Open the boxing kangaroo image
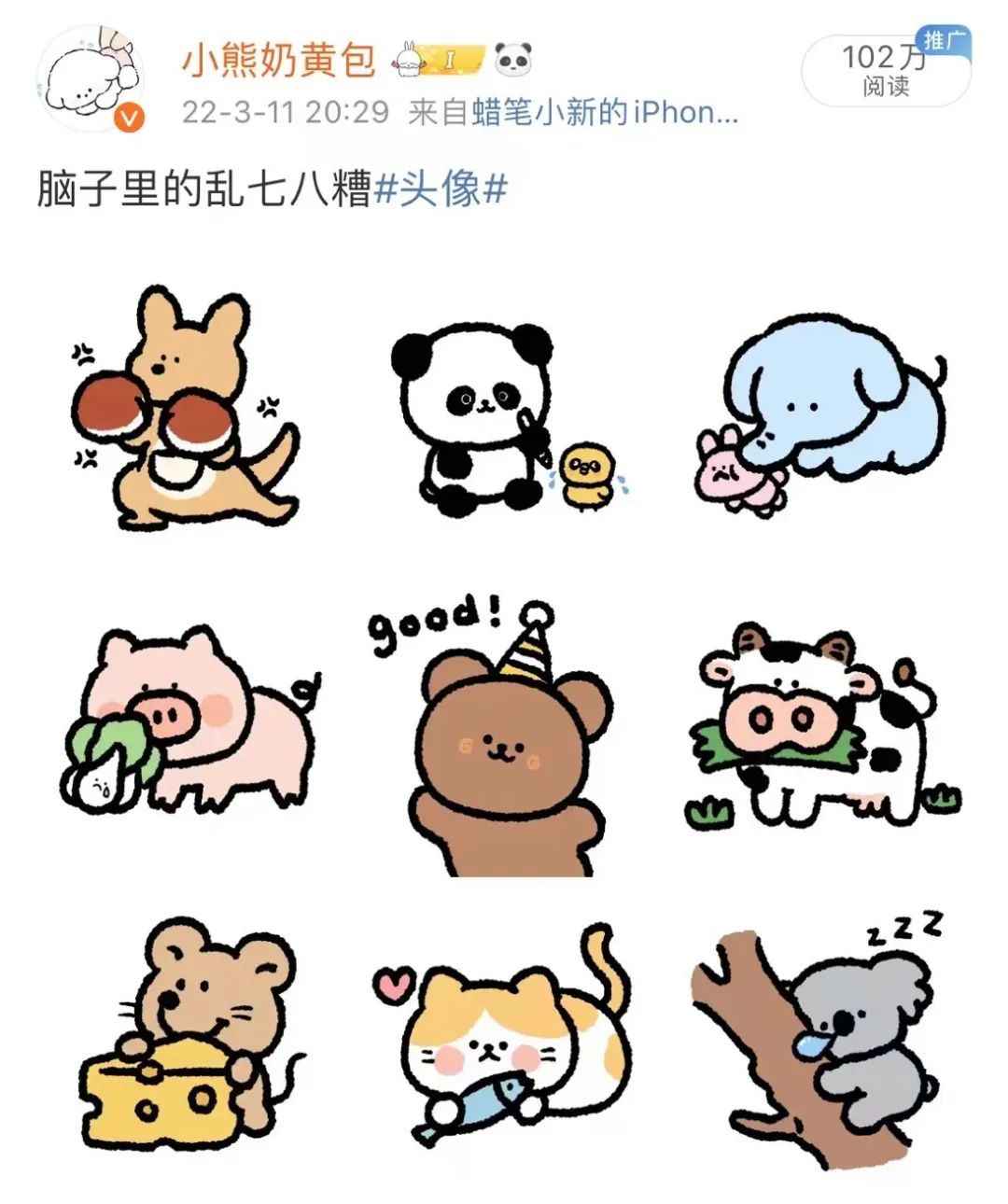1008x1204 pixels. pos(185,411)
